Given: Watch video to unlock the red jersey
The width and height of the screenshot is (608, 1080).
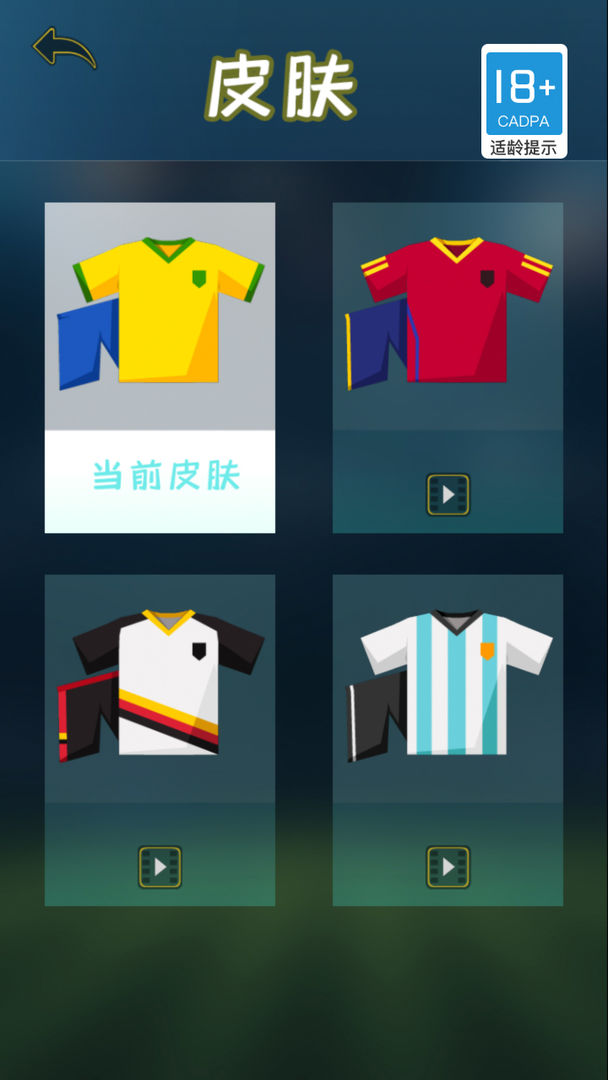Looking at the screenshot, I should pyautogui.click(x=448, y=494).
